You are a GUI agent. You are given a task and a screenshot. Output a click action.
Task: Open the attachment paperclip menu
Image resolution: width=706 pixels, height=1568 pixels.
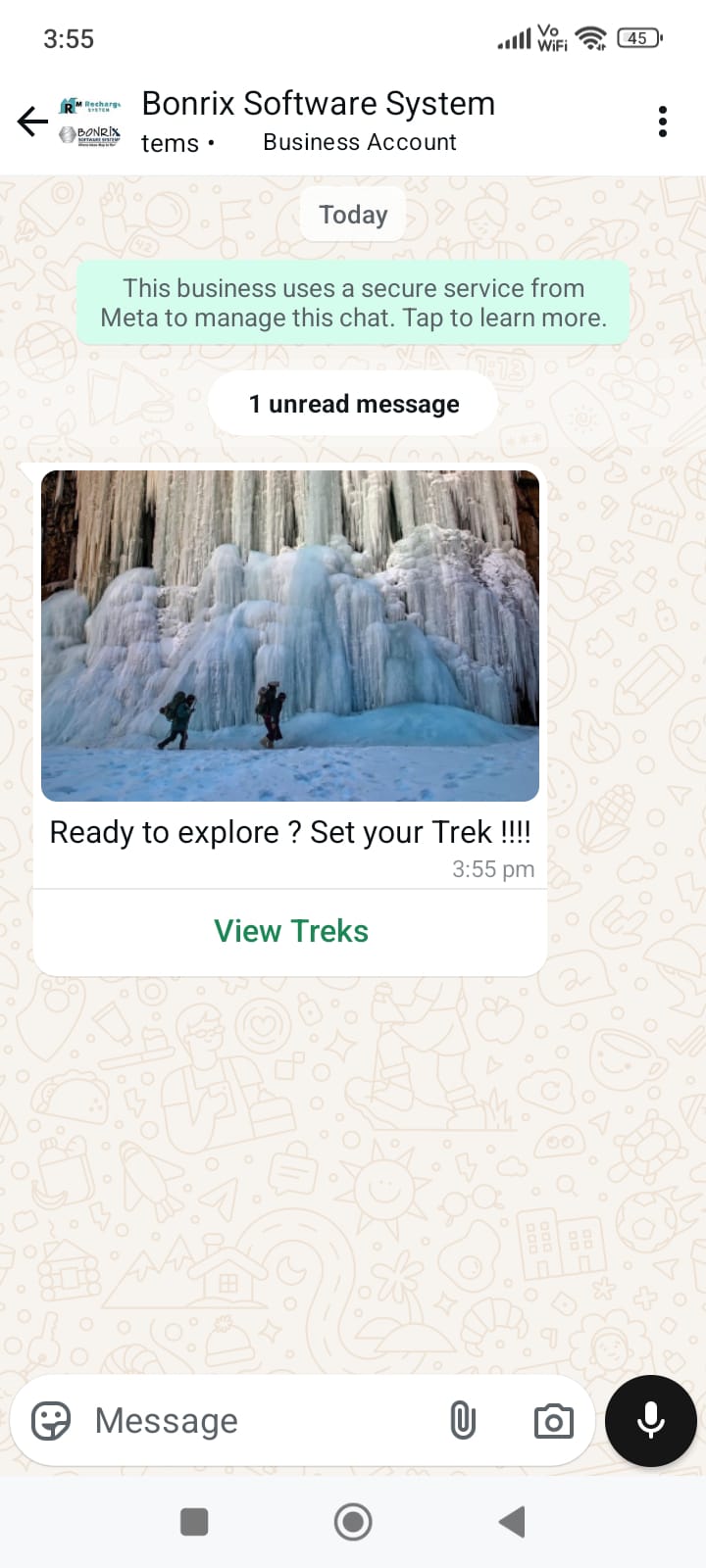tap(463, 1420)
